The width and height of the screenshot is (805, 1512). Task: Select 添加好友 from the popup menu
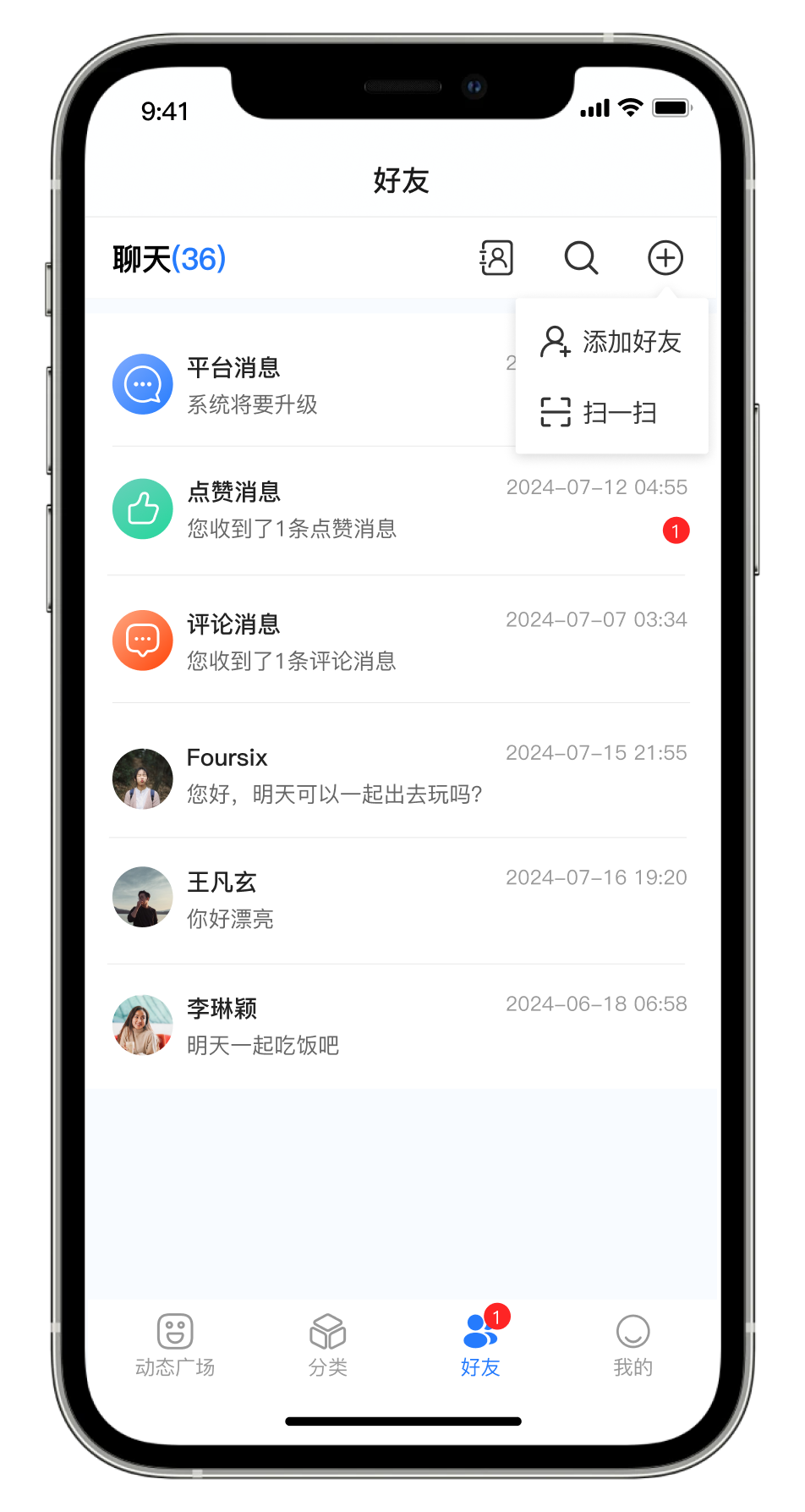pyautogui.click(x=611, y=342)
